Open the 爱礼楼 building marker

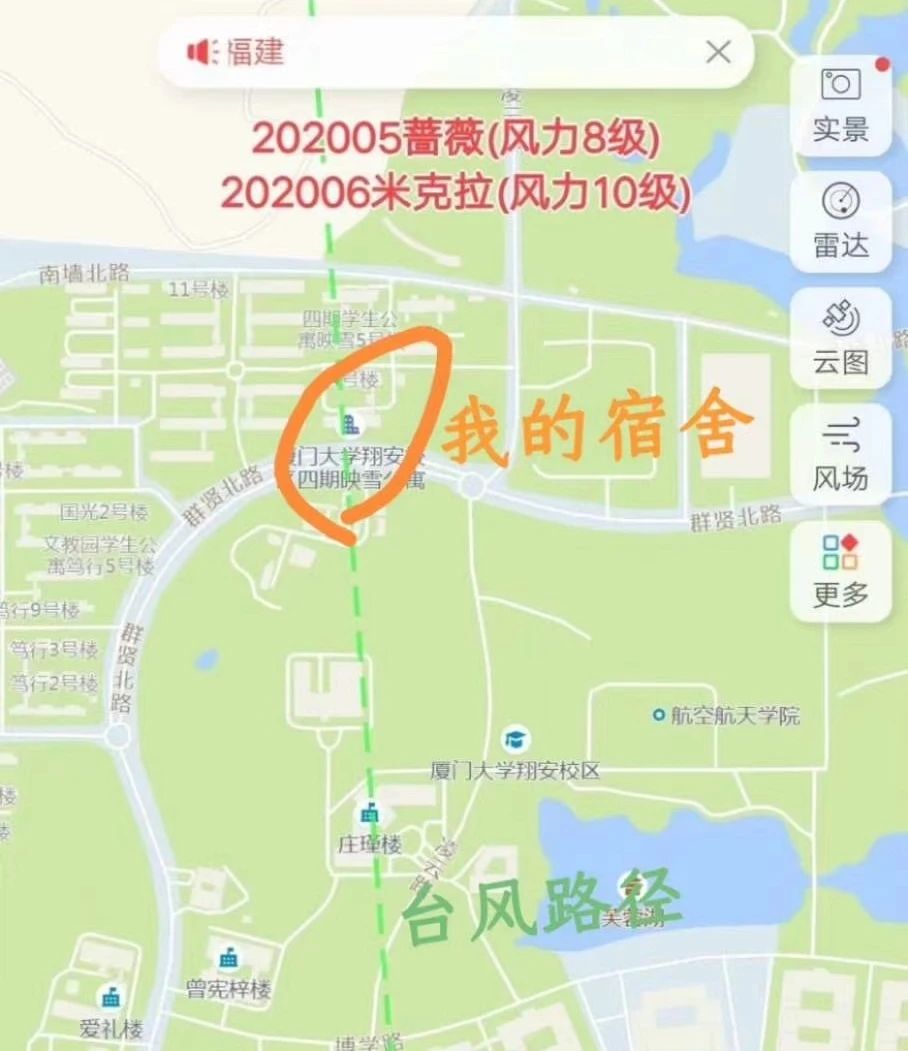(x=110, y=997)
